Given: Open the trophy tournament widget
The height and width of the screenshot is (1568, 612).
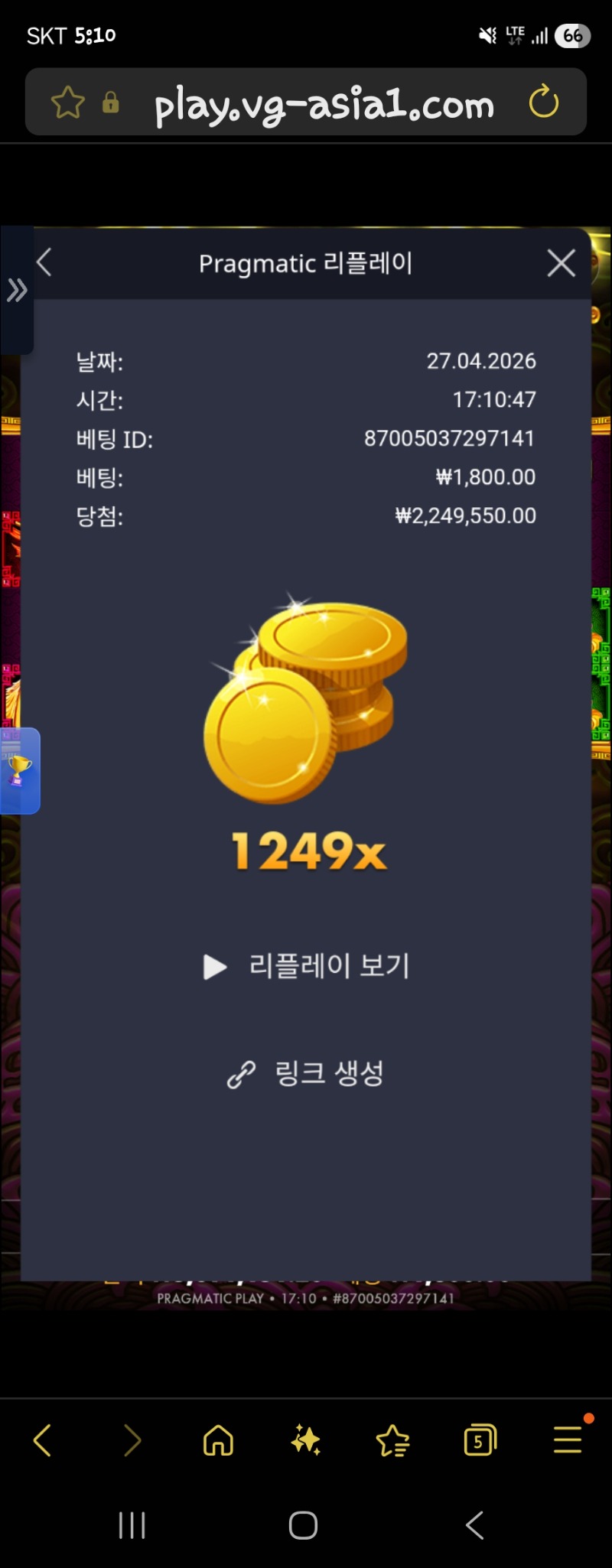Looking at the screenshot, I should (19, 770).
